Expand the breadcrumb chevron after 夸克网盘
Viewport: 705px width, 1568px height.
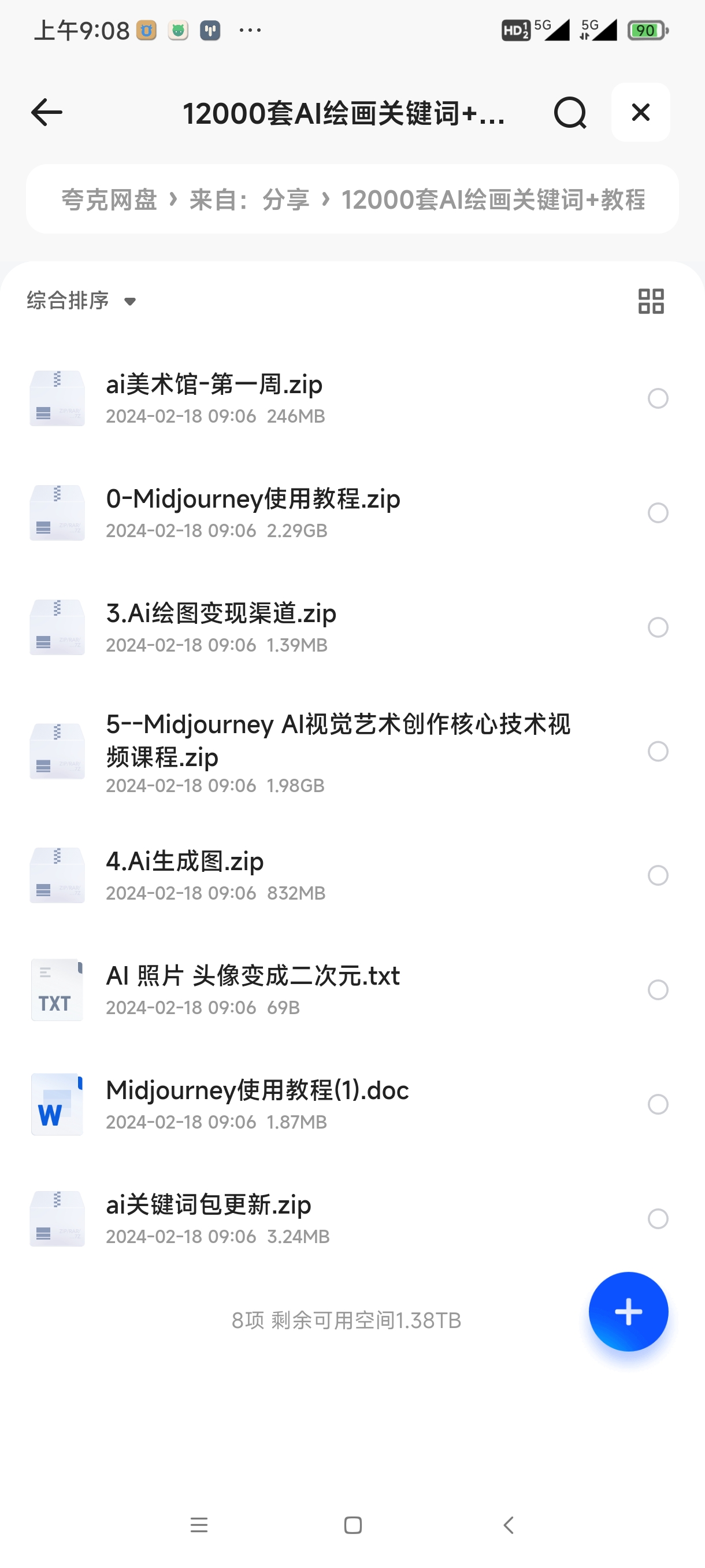[175, 198]
